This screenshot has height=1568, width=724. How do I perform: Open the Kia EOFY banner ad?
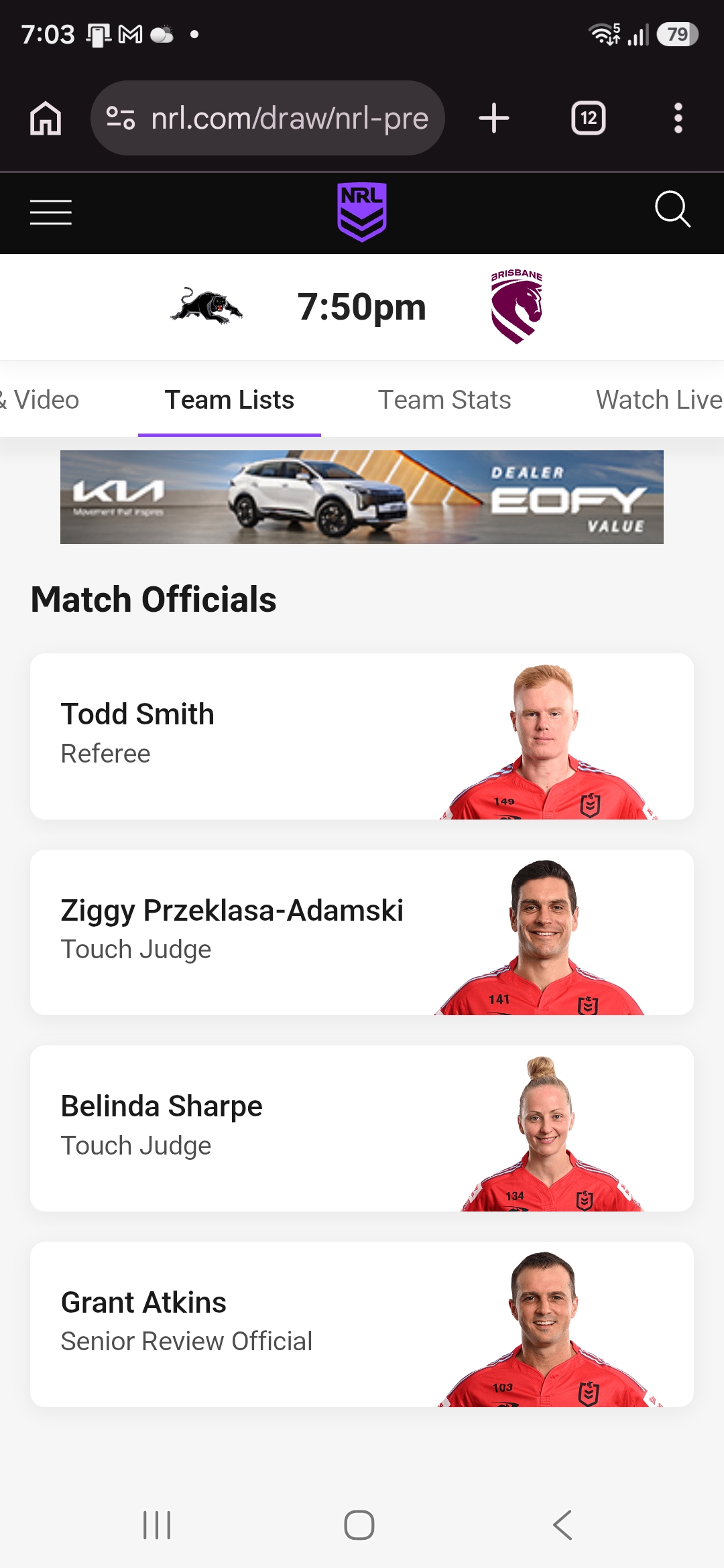point(362,497)
